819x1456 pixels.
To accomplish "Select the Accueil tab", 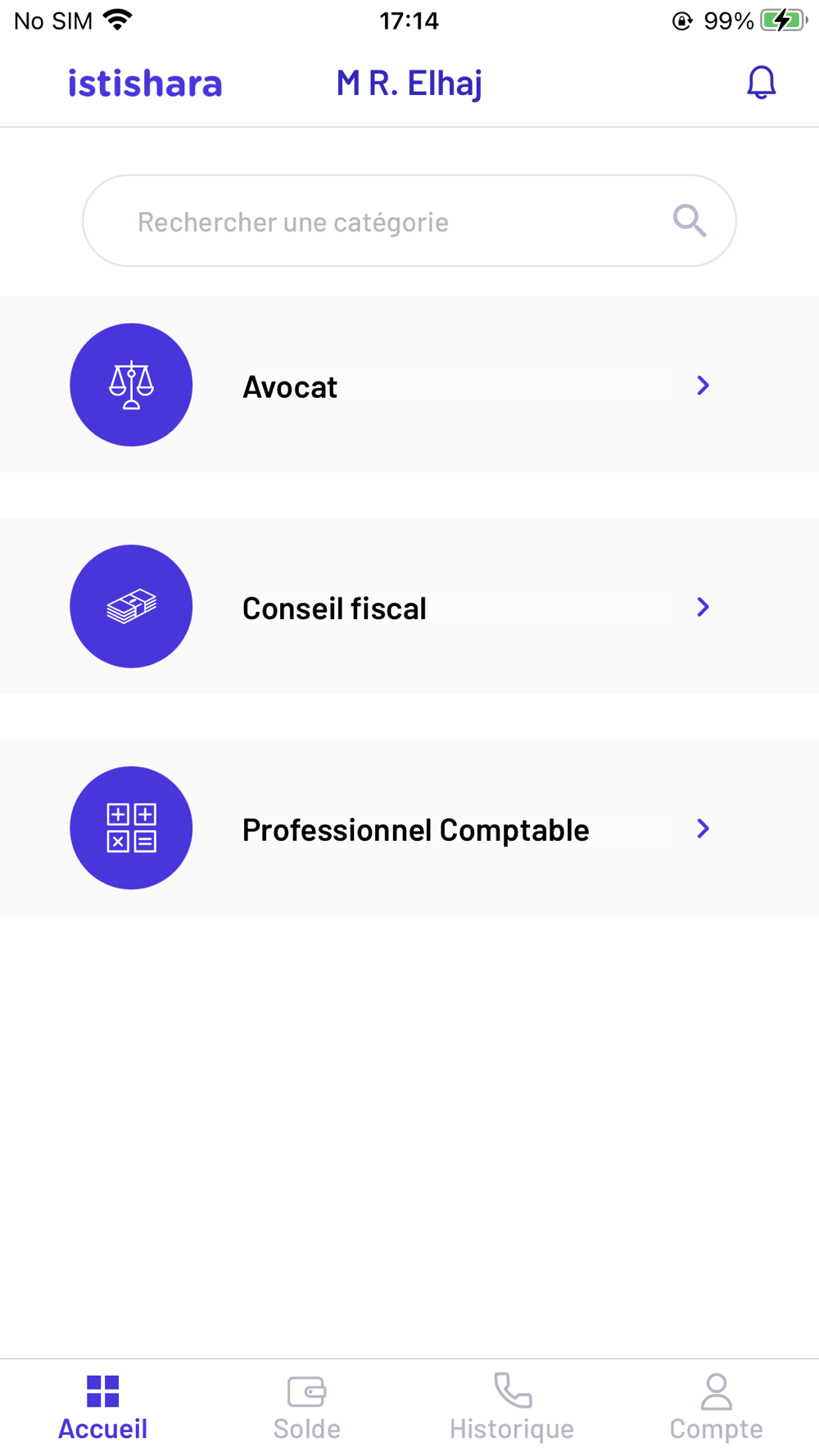I will pos(102,1408).
